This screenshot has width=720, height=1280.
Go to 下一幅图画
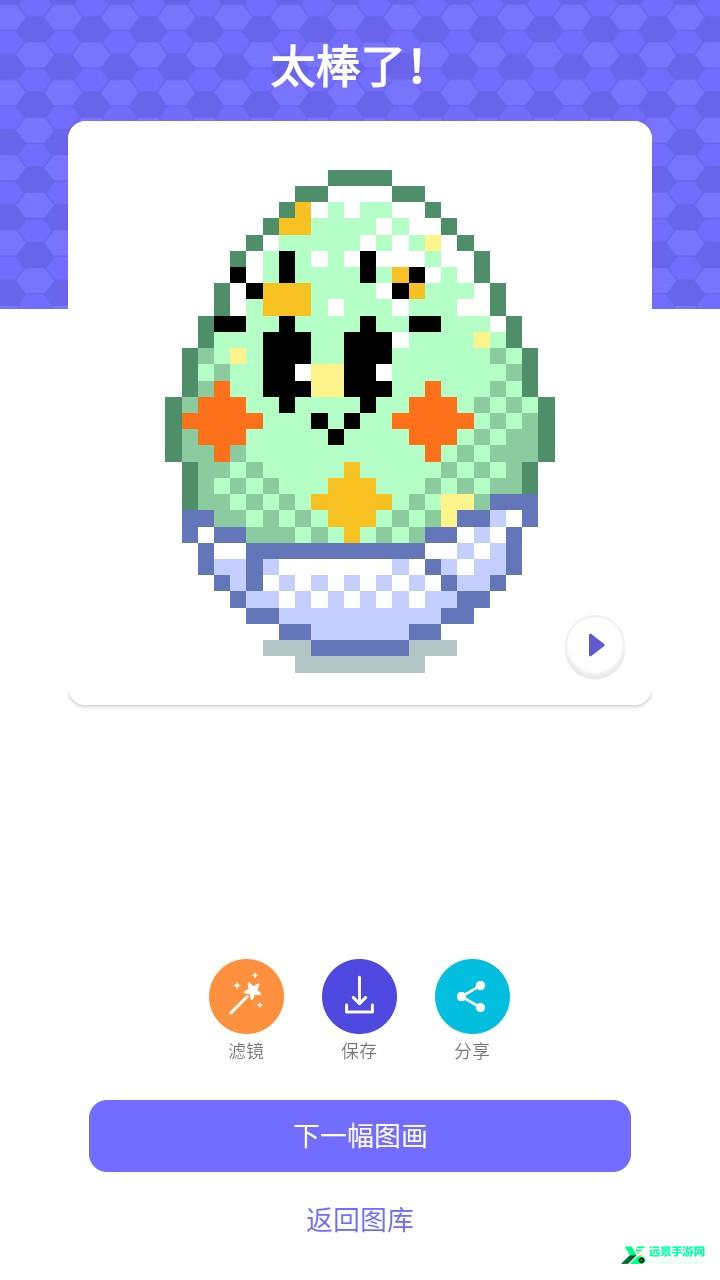360,1136
